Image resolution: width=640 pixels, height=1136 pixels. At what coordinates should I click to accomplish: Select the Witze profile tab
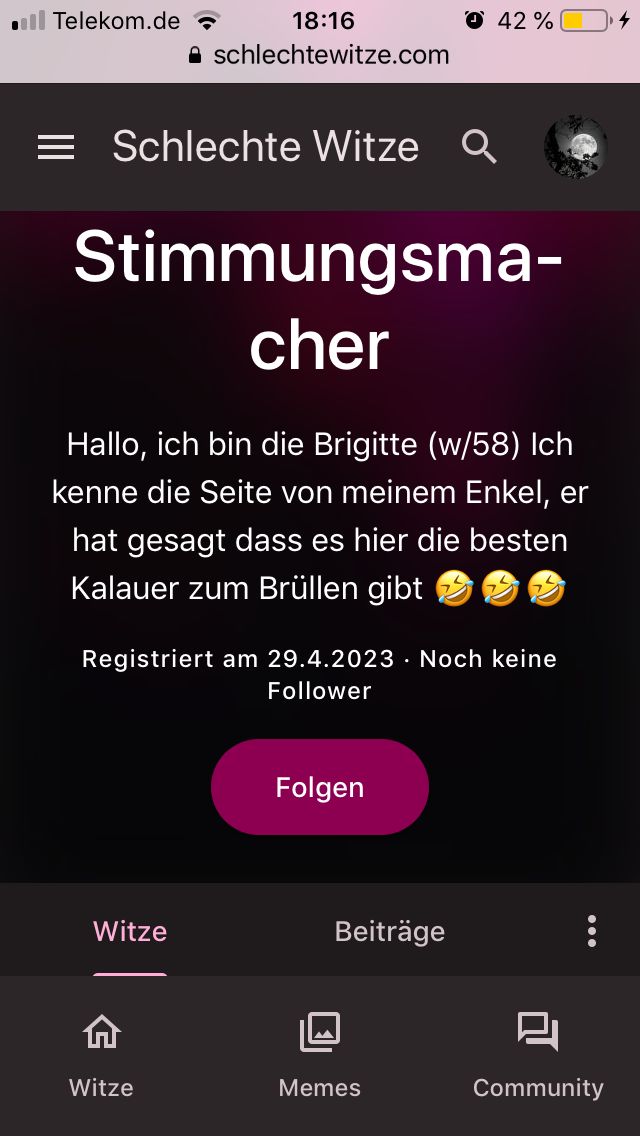[x=130, y=931]
